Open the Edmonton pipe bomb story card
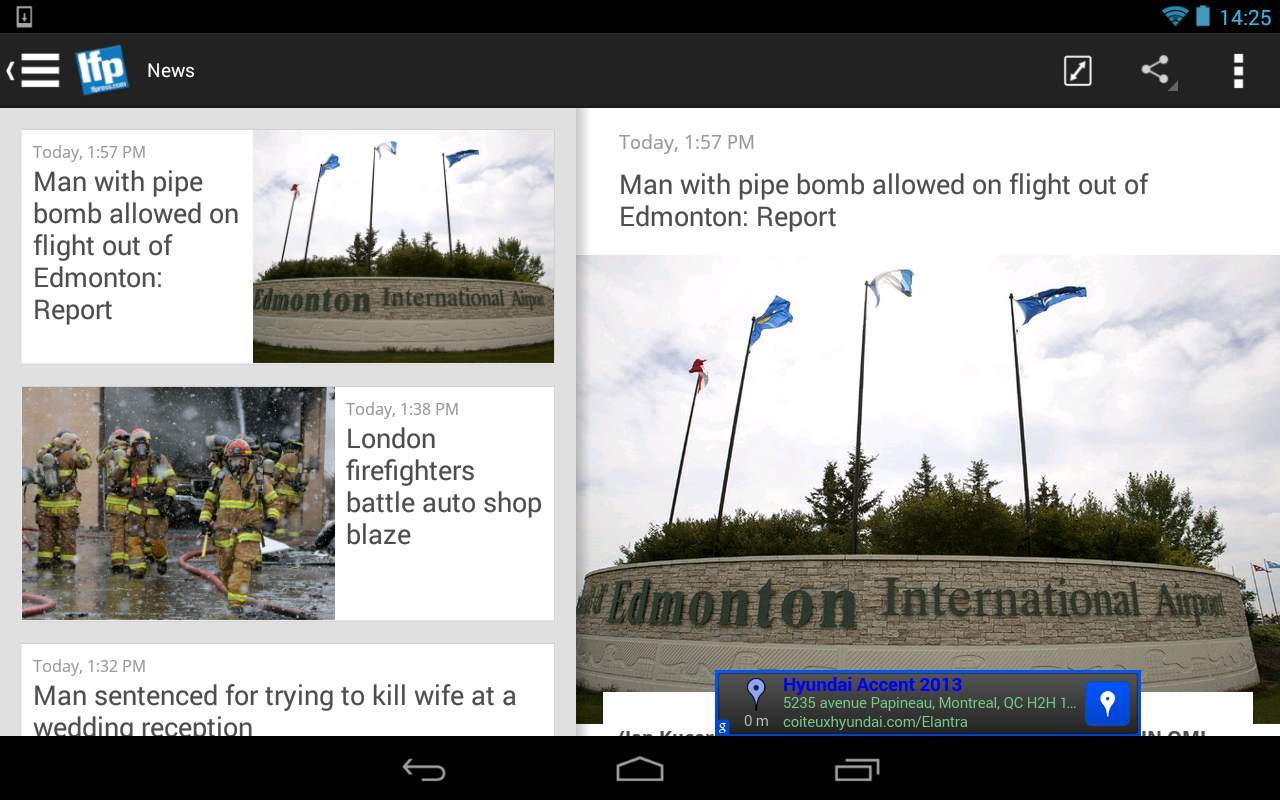The image size is (1280, 800). (x=288, y=246)
